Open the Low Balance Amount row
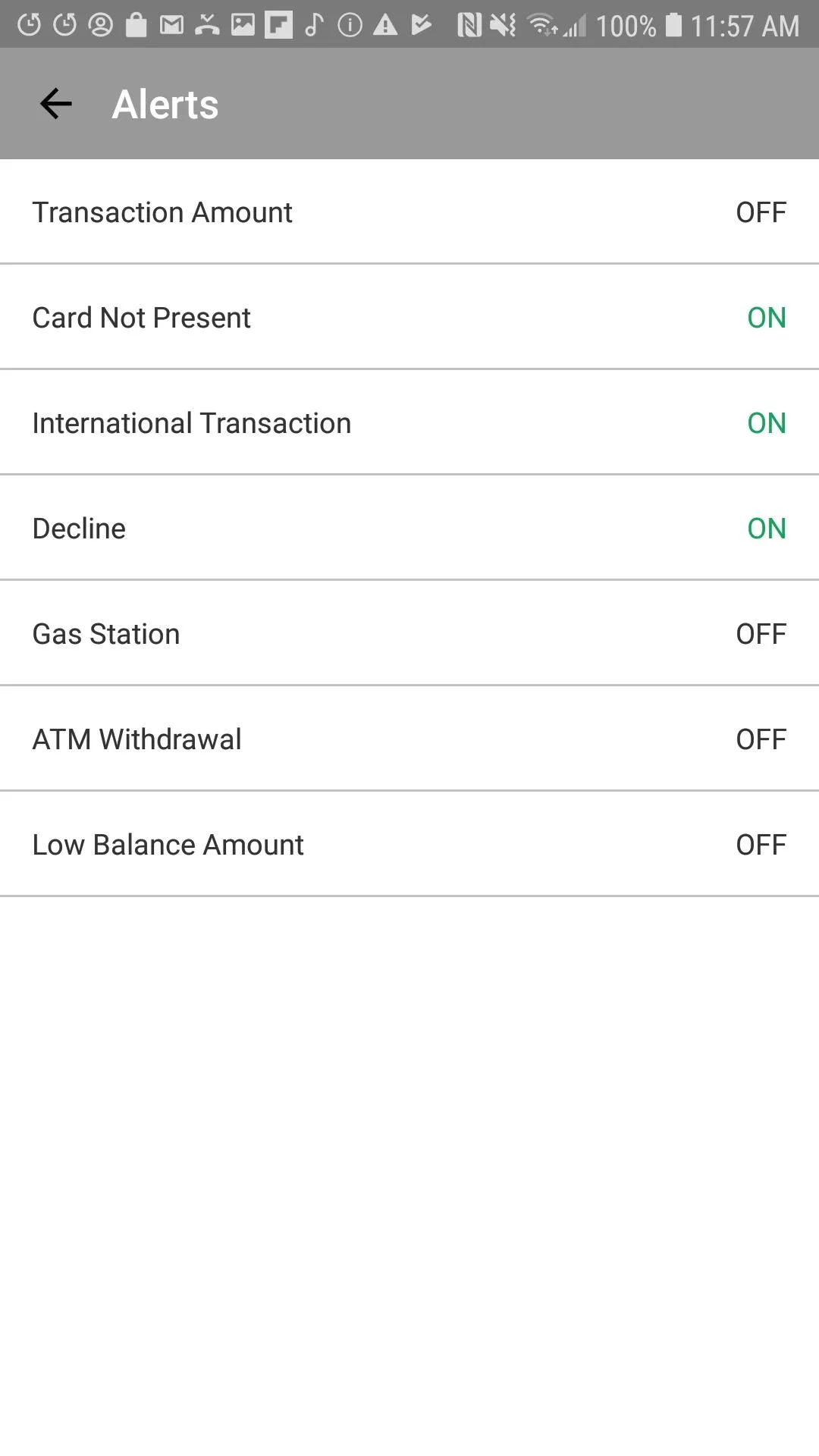Screen dimensions: 819x1456 click(x=409, y=844)
